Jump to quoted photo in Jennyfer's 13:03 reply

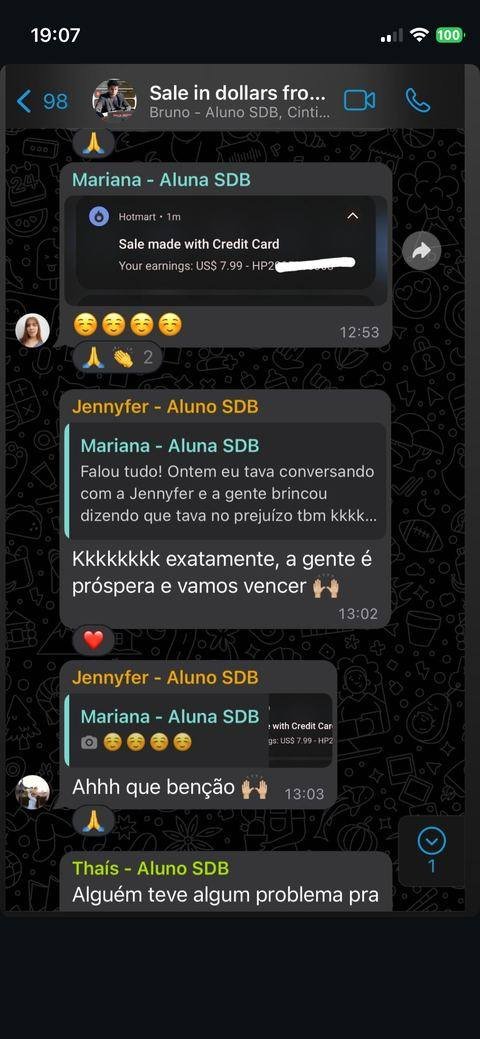coord(199,730)
